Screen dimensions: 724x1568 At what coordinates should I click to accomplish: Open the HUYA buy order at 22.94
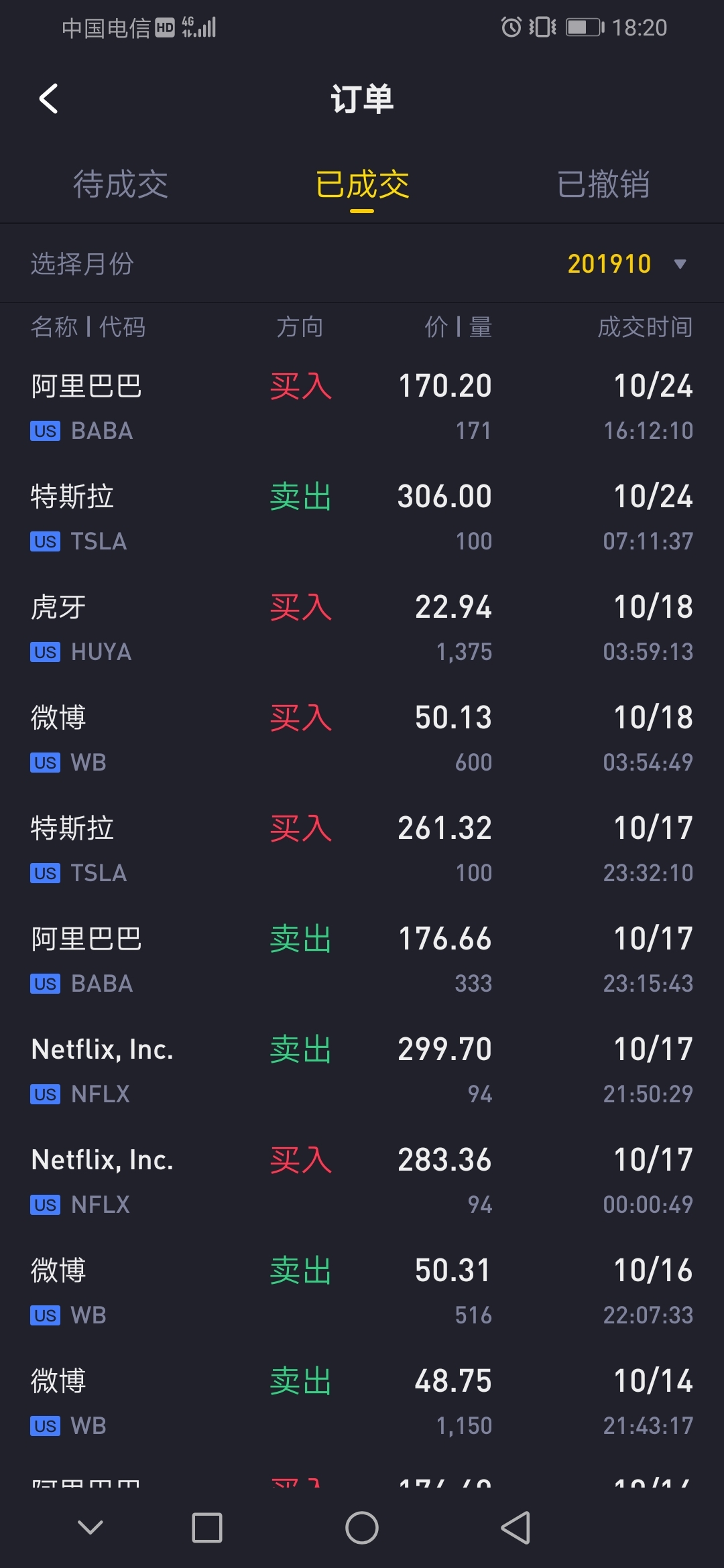tap(362, 629)
